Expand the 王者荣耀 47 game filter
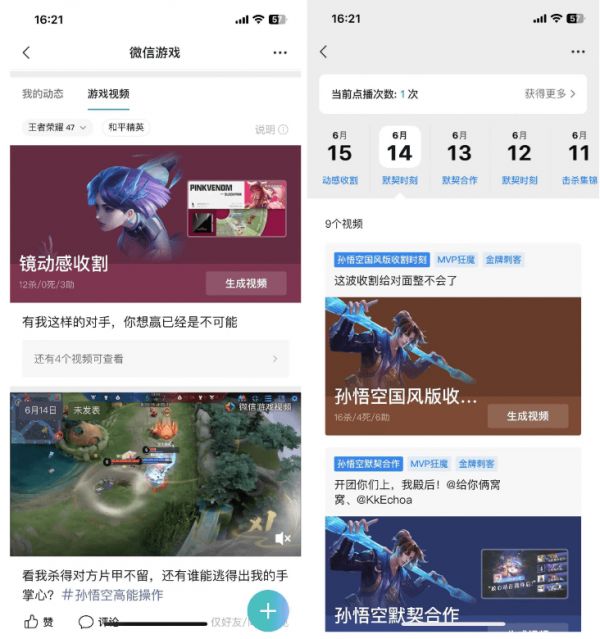600x639 pixels. pyautogui.click(x=57, y=127)
